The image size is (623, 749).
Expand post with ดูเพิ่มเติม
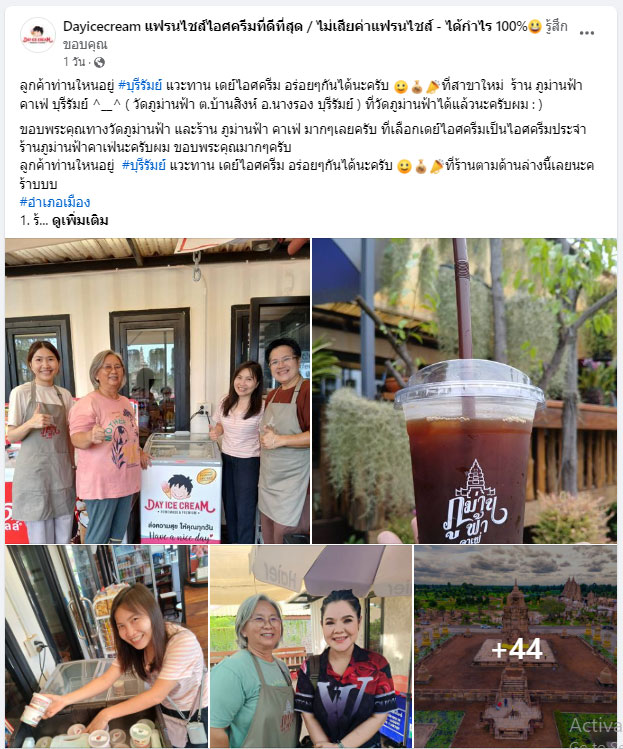(x=80, y=220)
